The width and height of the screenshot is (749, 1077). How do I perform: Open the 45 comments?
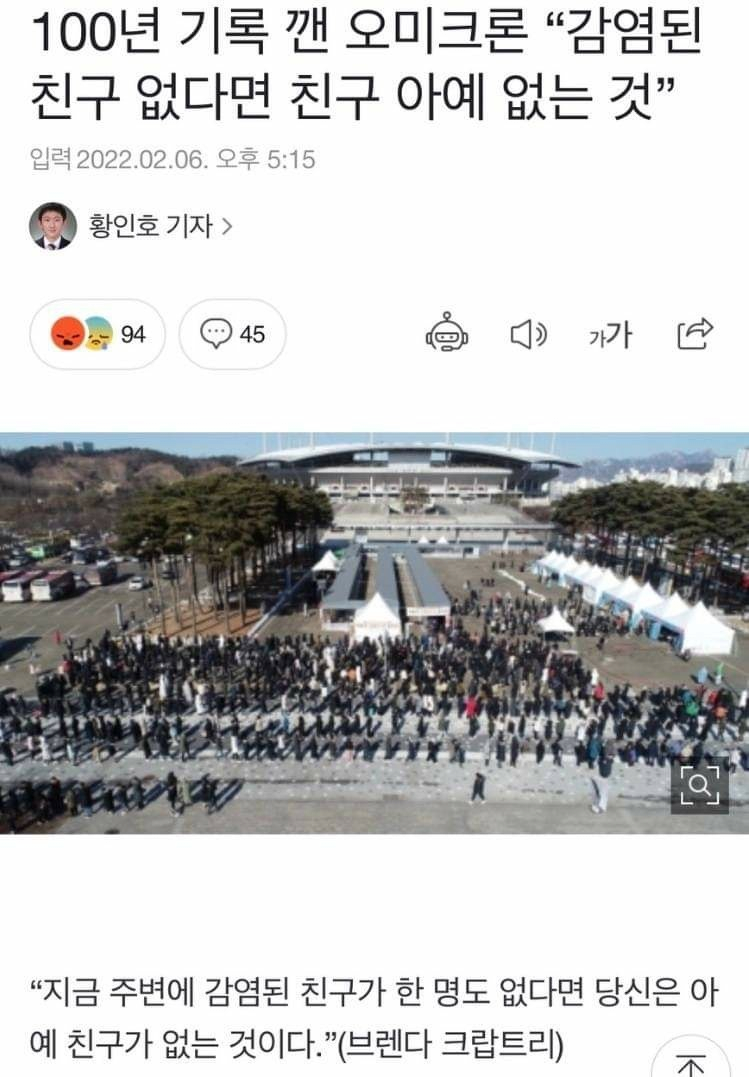tap(232, 334)
